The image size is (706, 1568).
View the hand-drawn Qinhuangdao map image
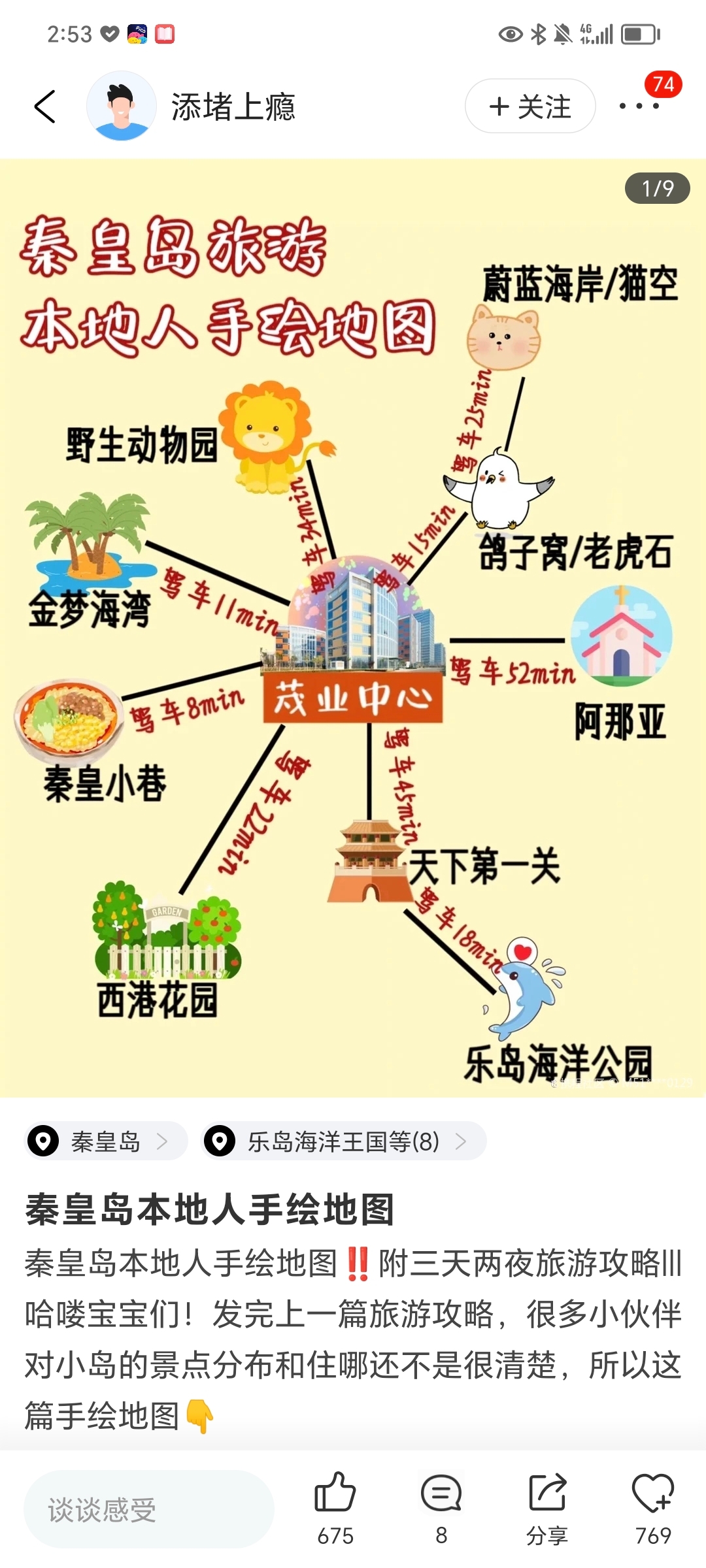353,628
